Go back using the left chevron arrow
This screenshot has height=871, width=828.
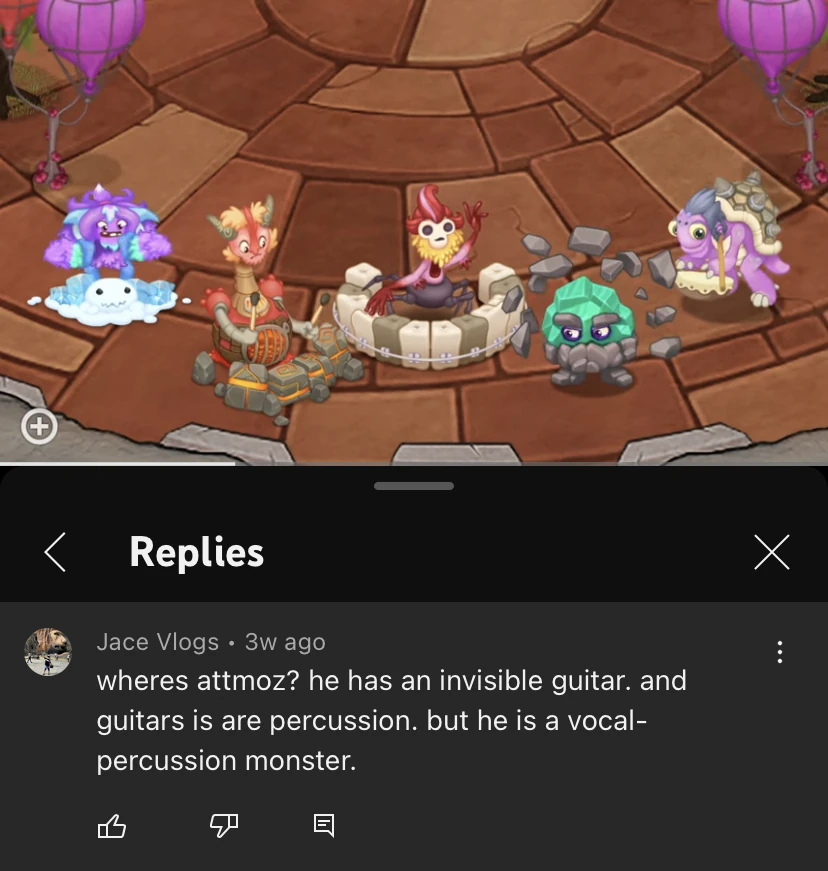coord(54,551)
